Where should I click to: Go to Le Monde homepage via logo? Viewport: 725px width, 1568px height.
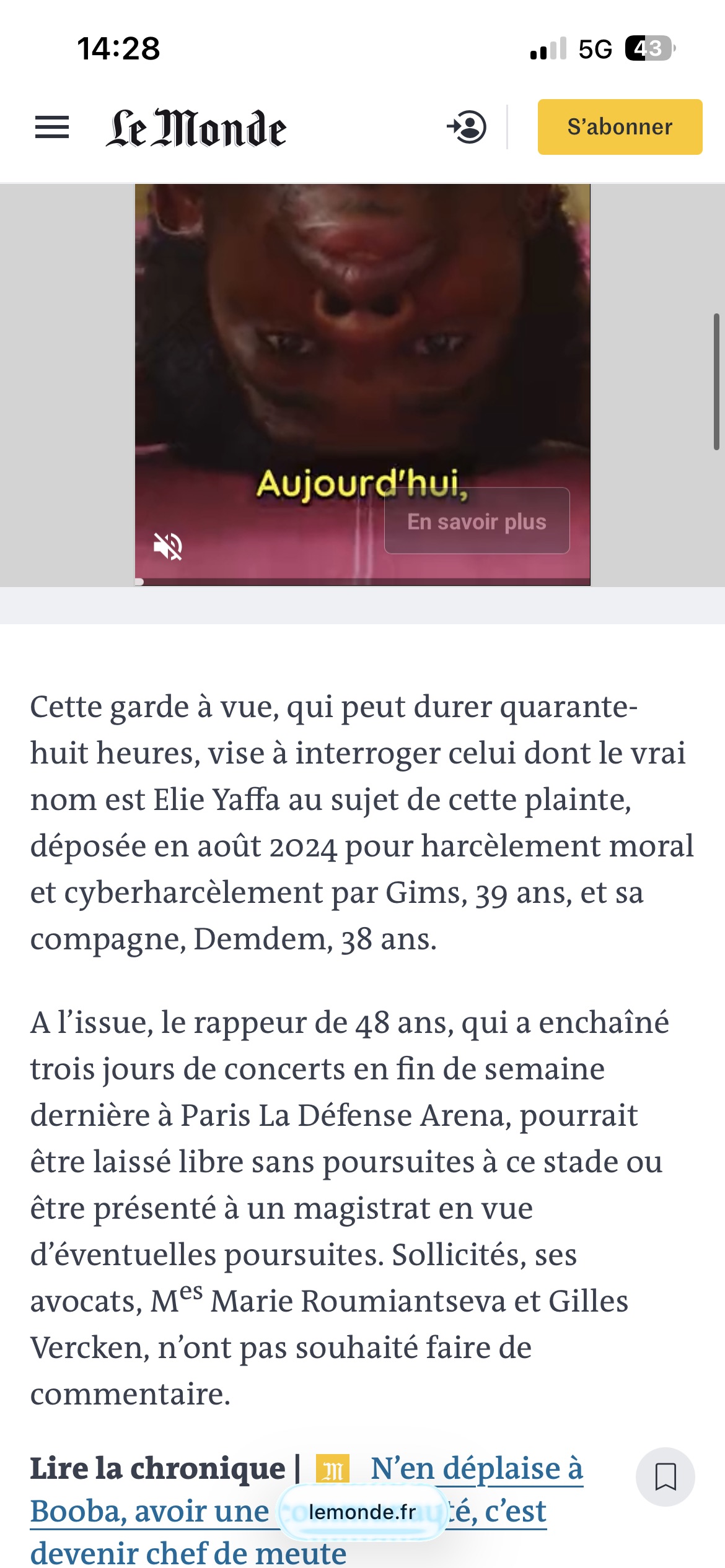(x=196, y=128)
